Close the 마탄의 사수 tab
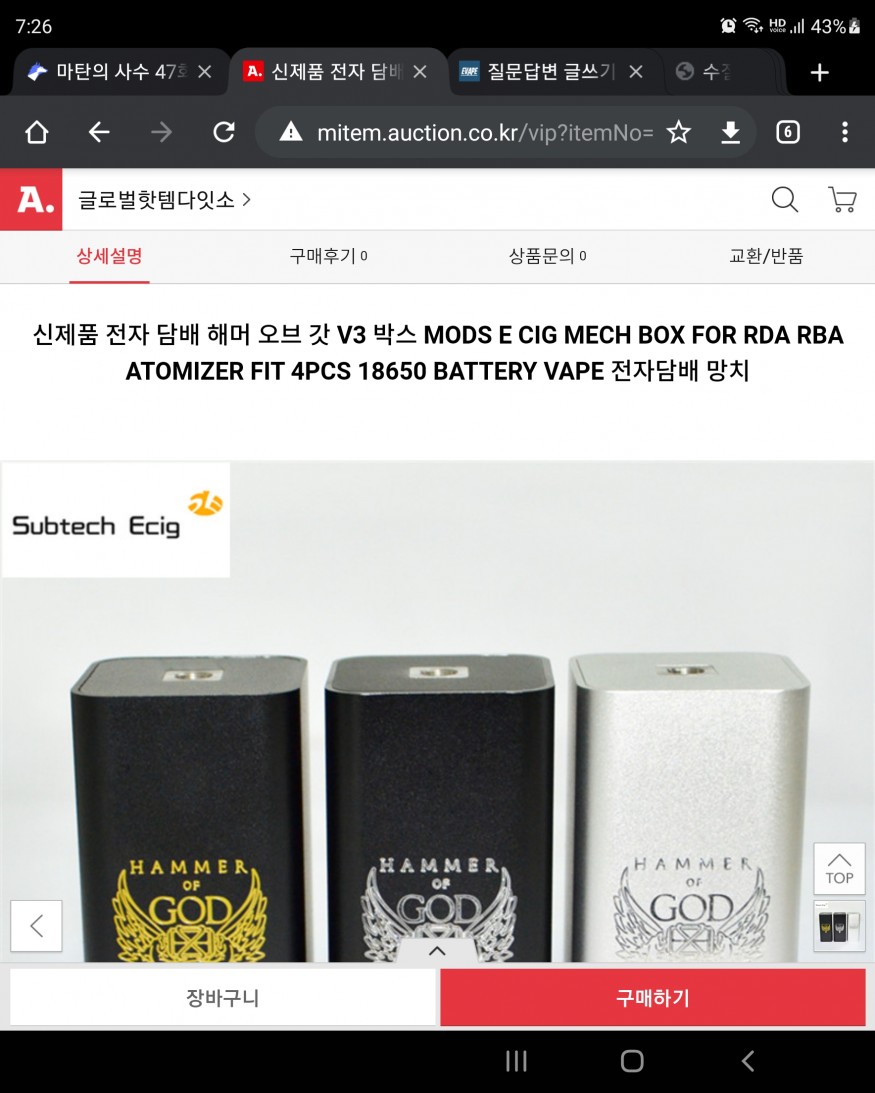Screen dimensions: 875x1093 point(205,72)
